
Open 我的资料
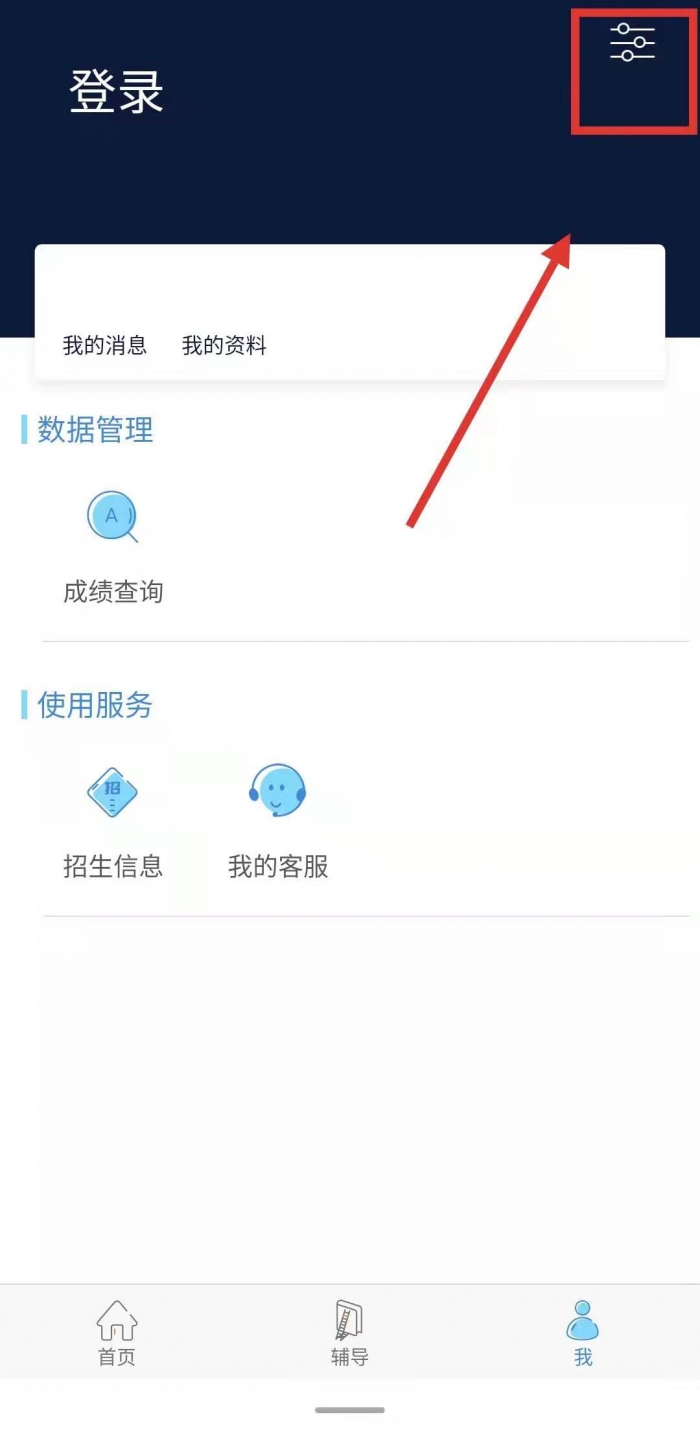point(224,346)
